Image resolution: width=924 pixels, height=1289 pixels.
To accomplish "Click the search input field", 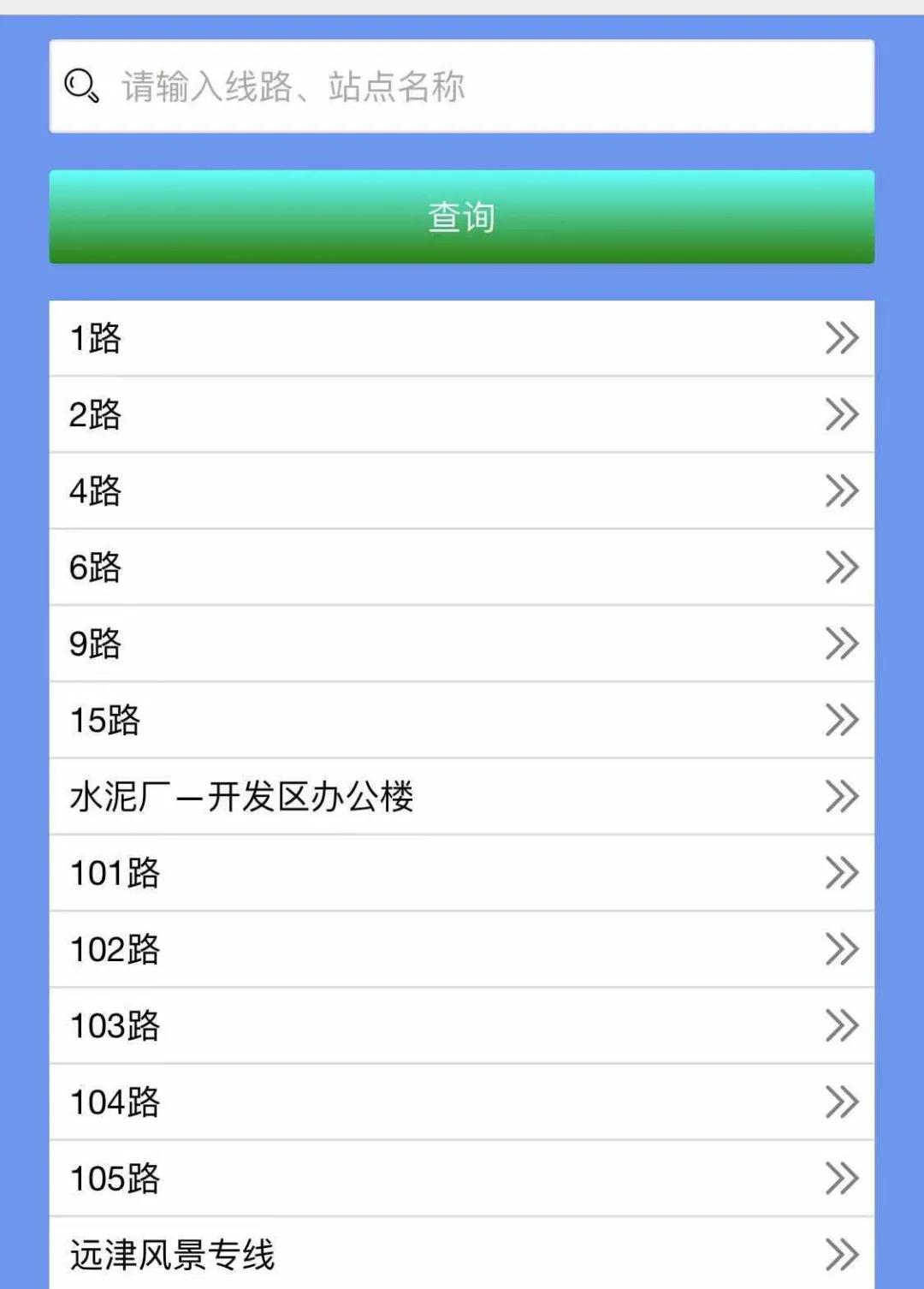I will tap(462, 85).
